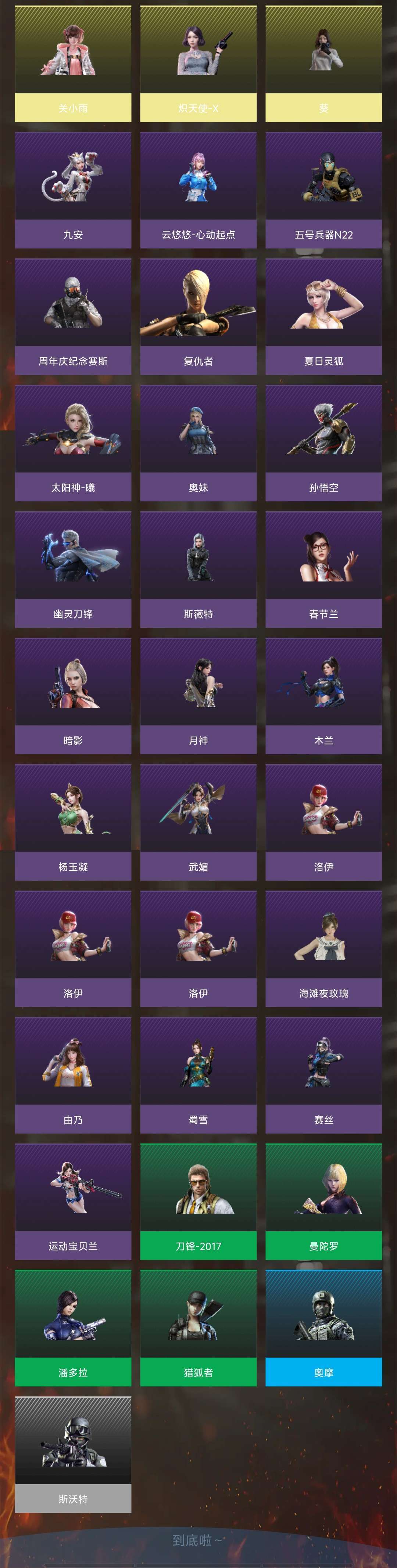View the 太阳神-曦 character
The image size is (397, 1568).
click(73, 443)
